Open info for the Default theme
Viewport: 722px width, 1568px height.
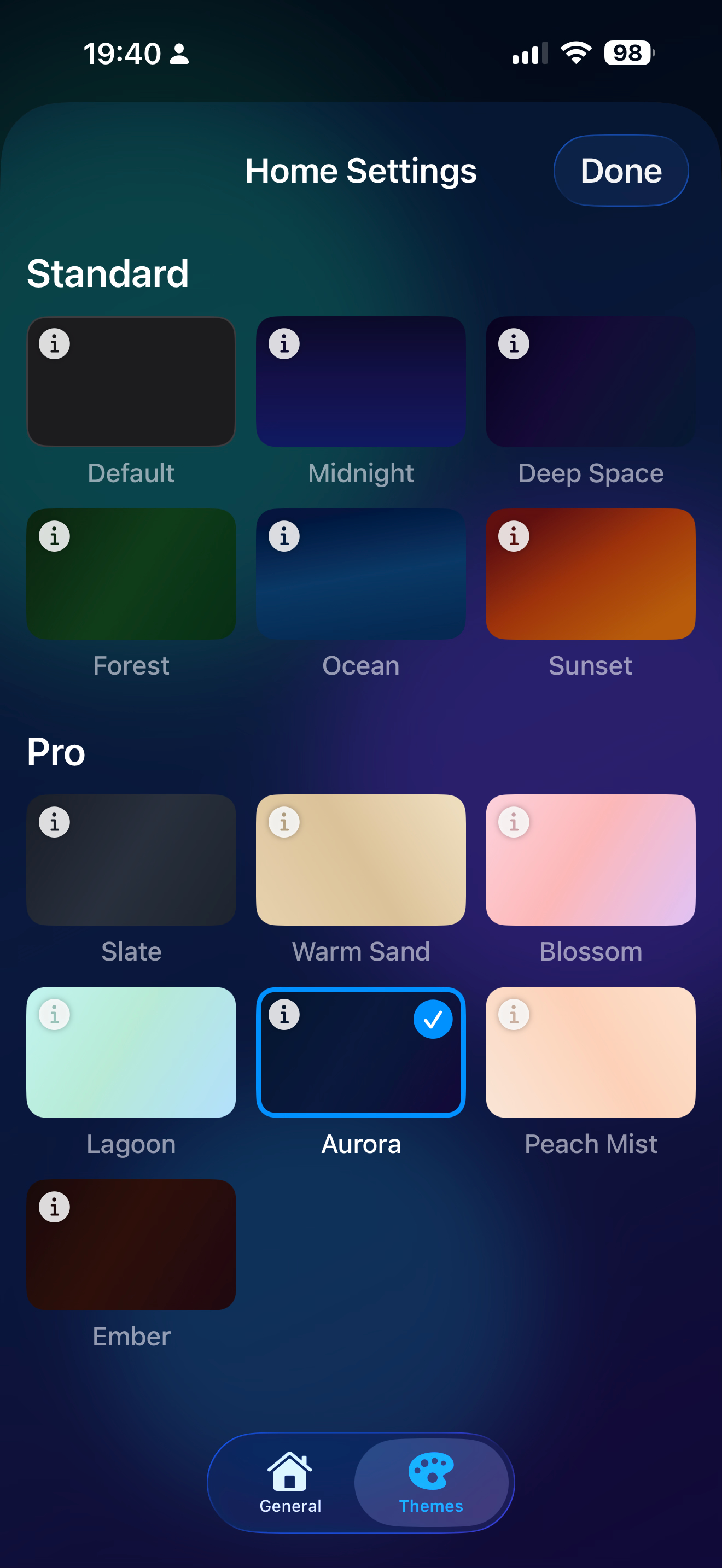click(x=54, y=344)
